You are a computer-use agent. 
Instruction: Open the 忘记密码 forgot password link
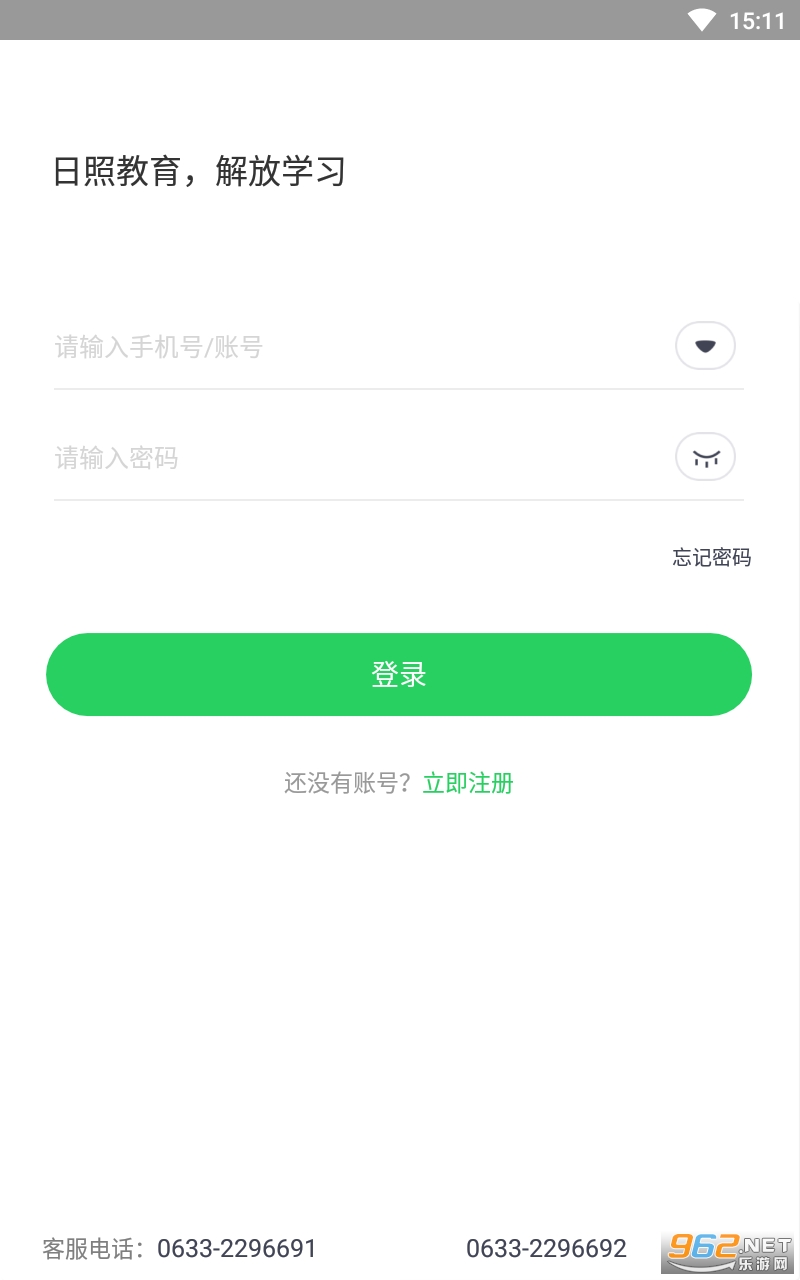tap(711, 557)
